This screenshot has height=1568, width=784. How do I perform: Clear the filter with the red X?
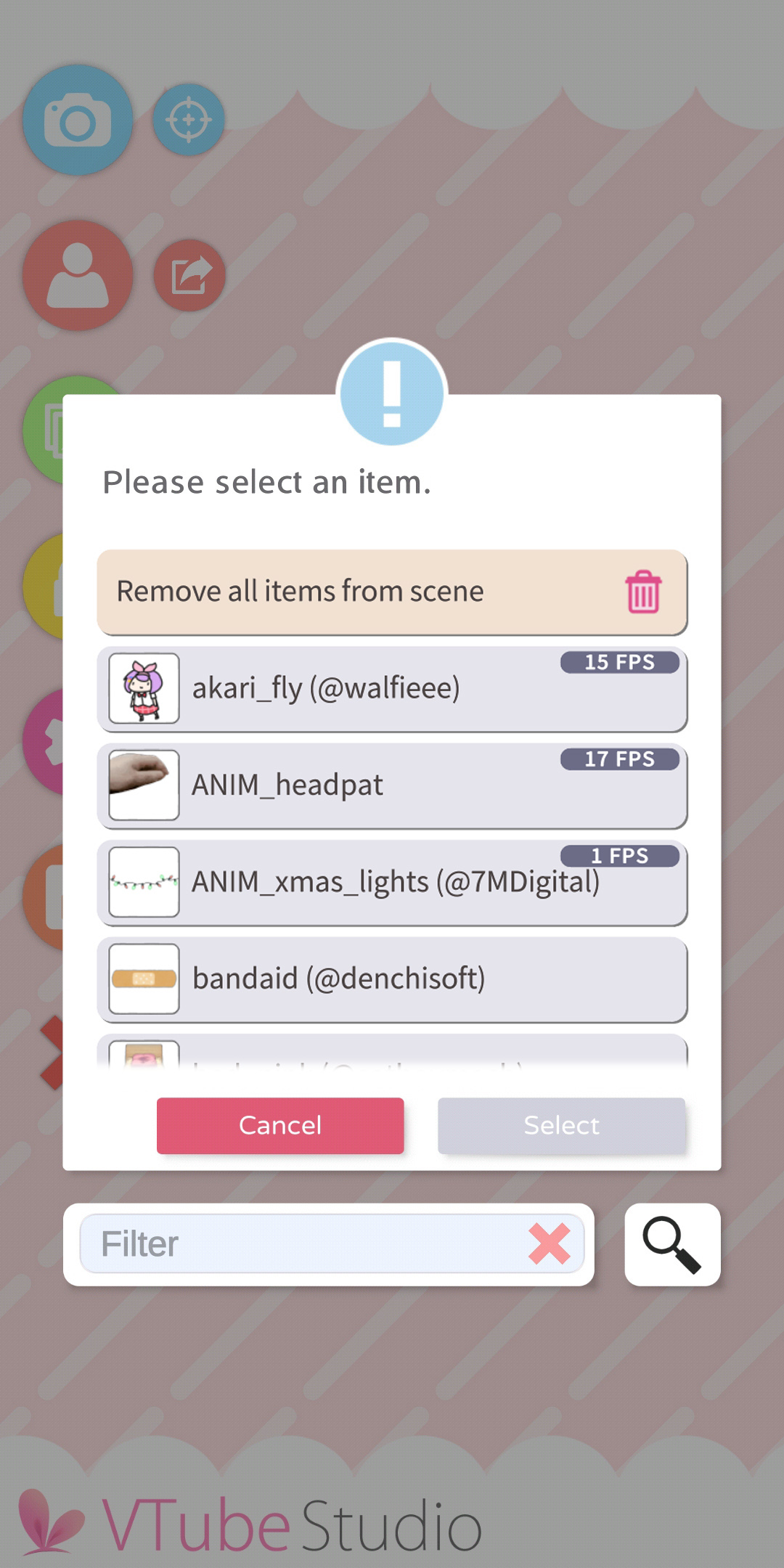coord(550,1244)
